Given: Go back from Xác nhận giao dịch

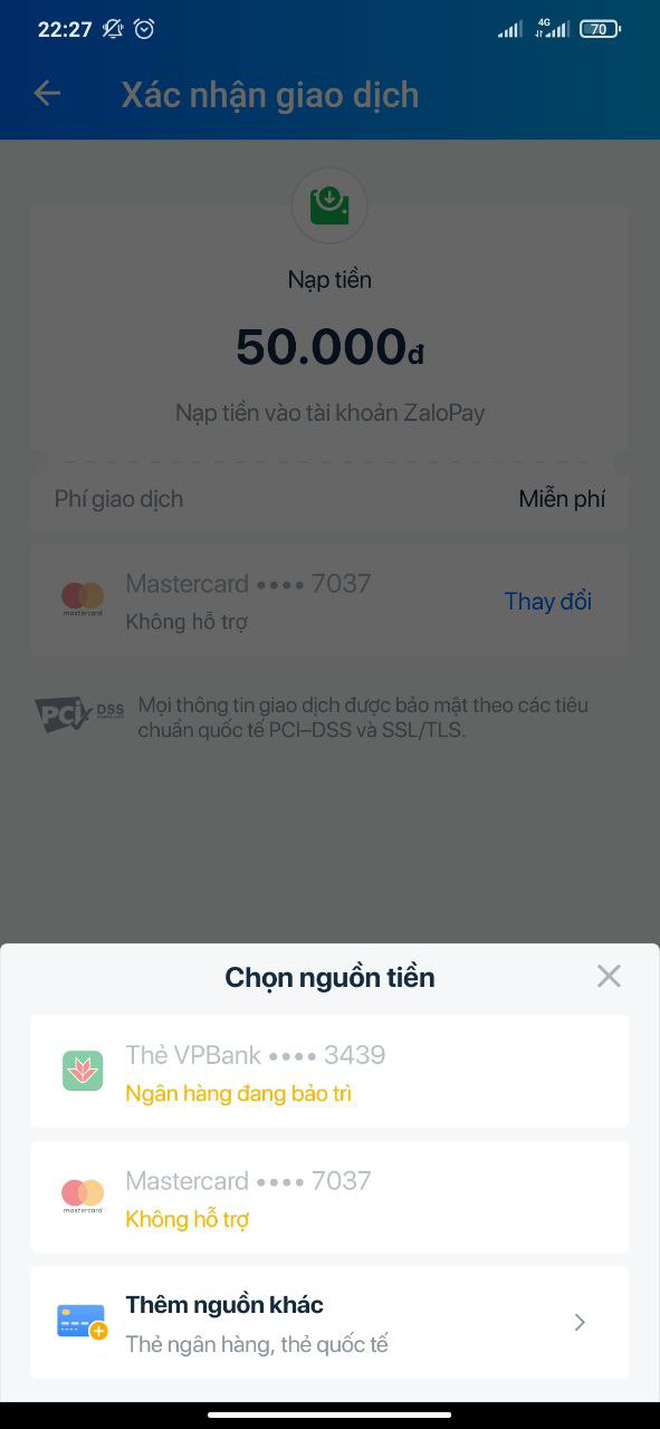Looking at the screenshot, I should [x=47, y=94].
